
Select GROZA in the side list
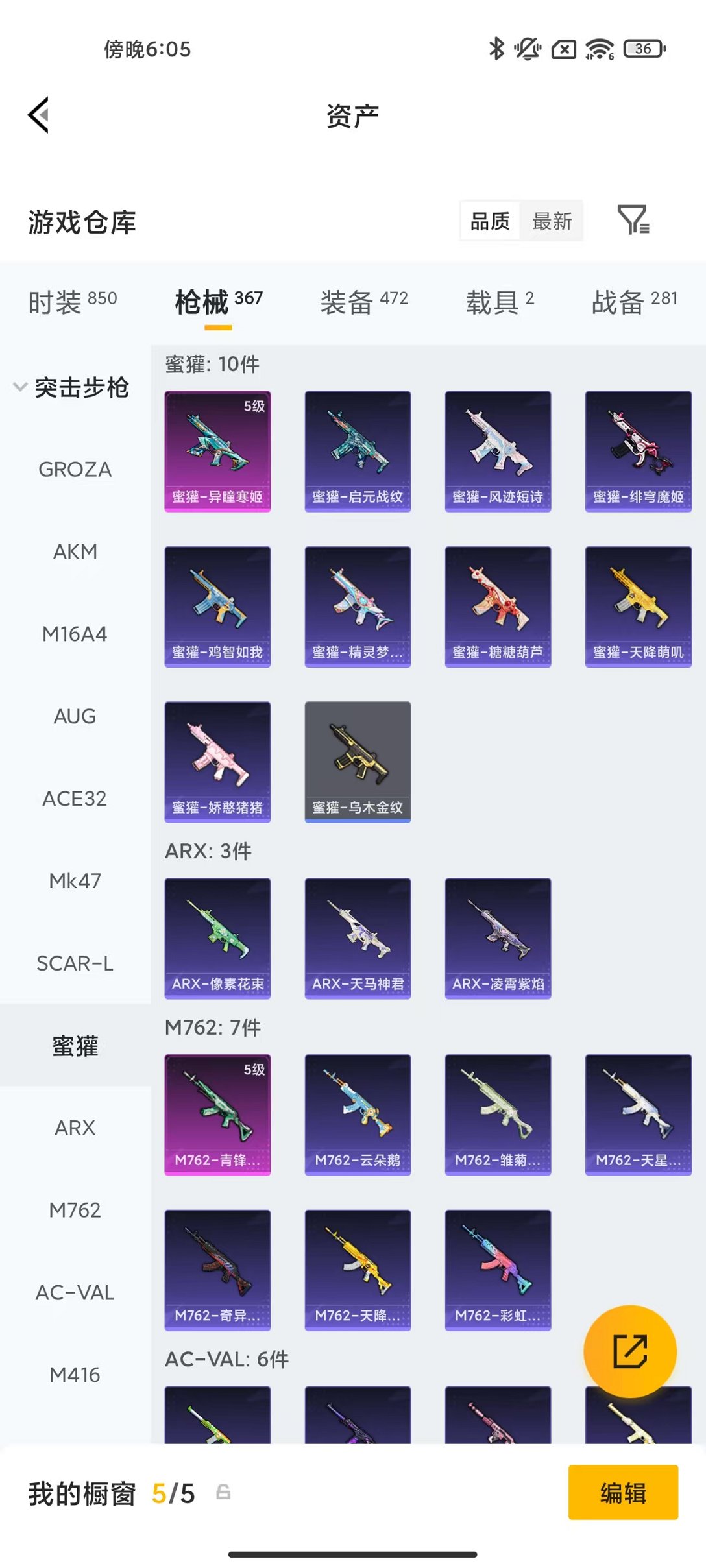pyautogui.click(x=75, y=469)
